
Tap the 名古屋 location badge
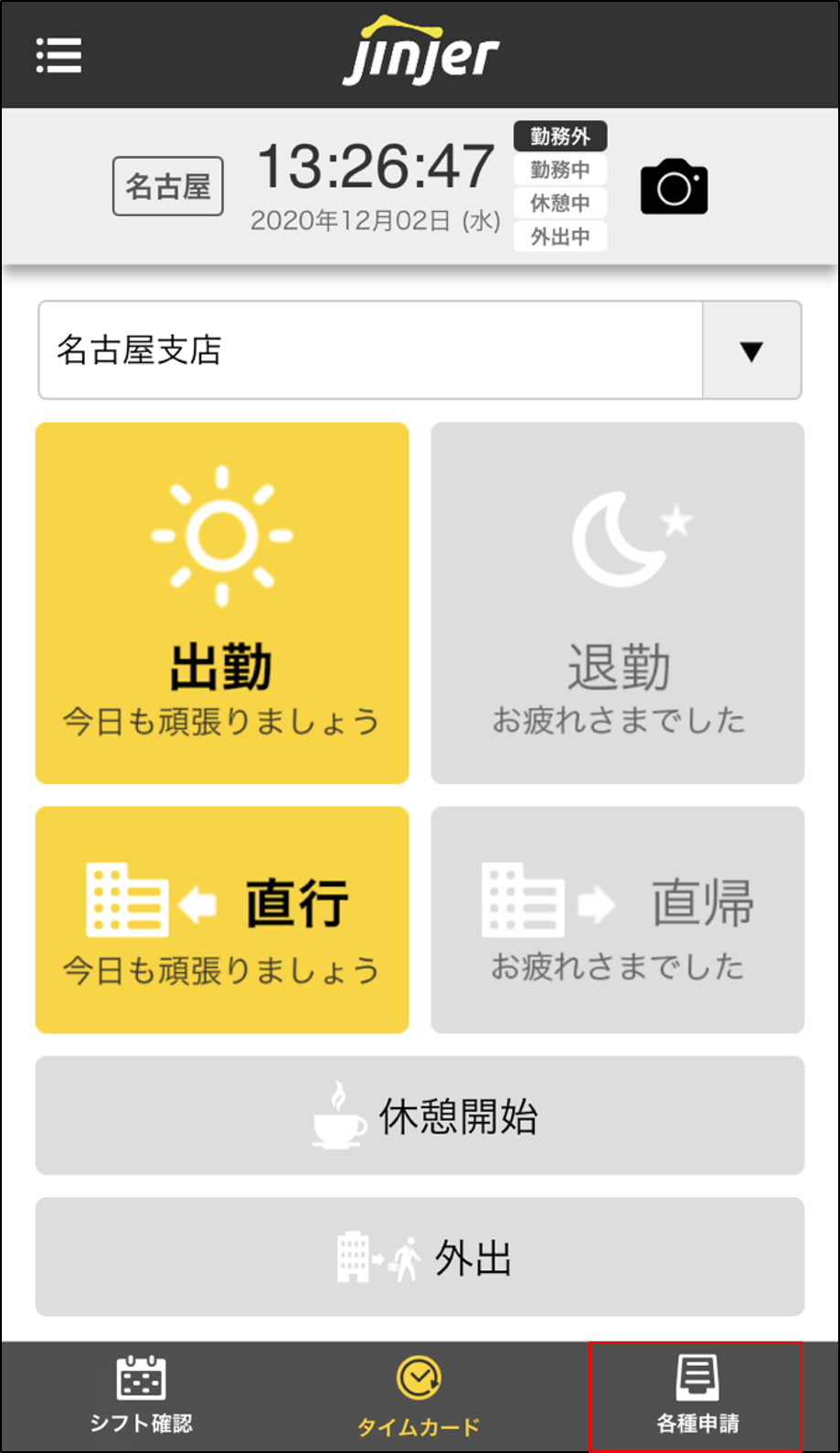pos(167,185)
